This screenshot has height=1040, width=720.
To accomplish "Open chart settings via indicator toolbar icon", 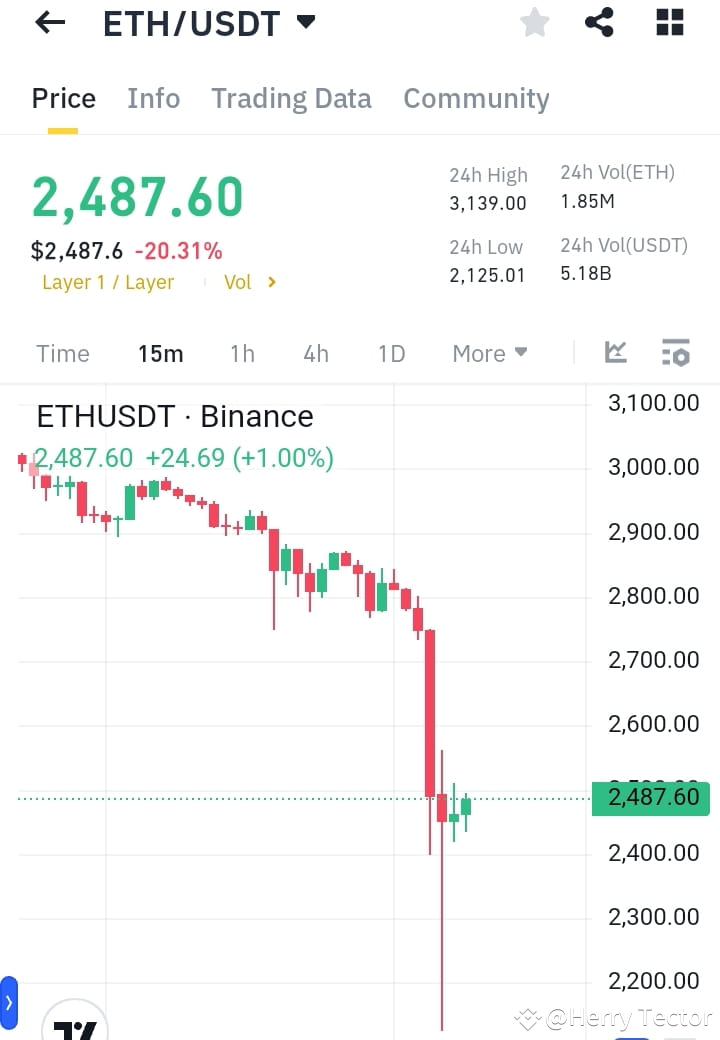I will 676,352.
